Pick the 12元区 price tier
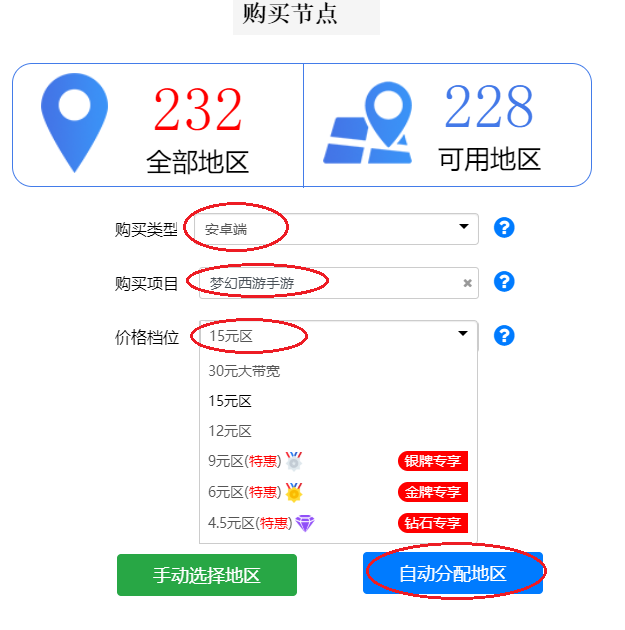Image resolution: width=625 pixels, height=630 pixels. click(x=230, y=431)
